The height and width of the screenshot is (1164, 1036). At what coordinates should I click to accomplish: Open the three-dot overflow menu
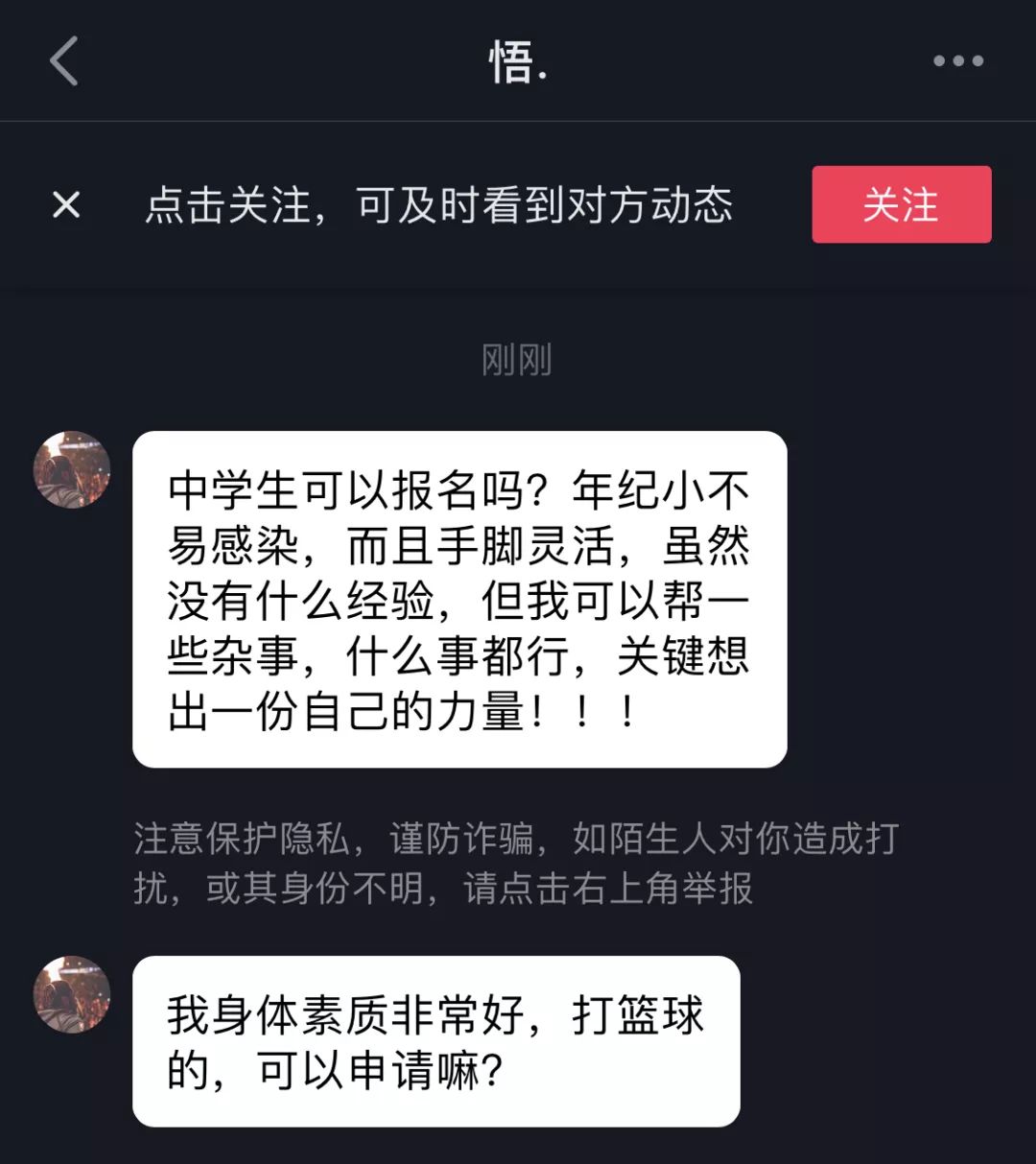click(957, 61)
